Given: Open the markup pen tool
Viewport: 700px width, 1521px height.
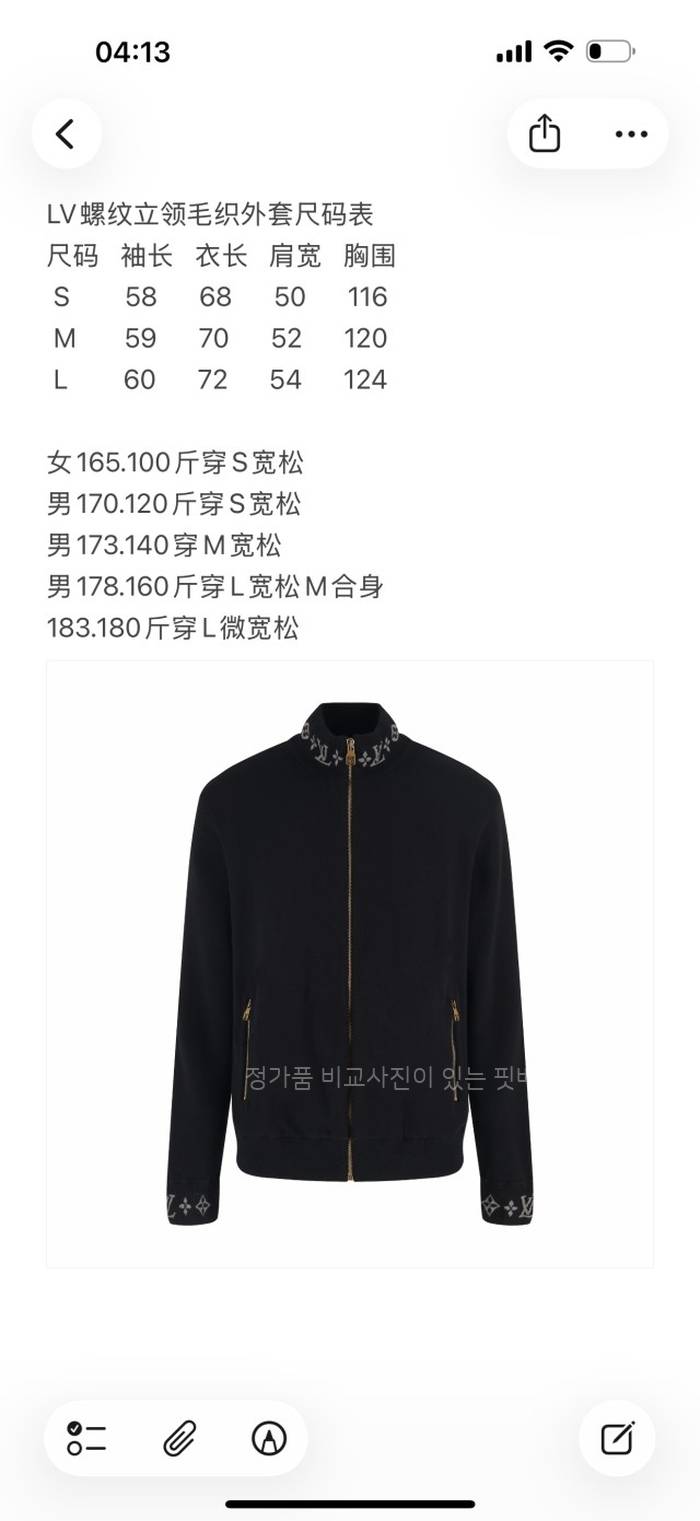Looking at the screenshot, I should click(x=269, y=1438).
